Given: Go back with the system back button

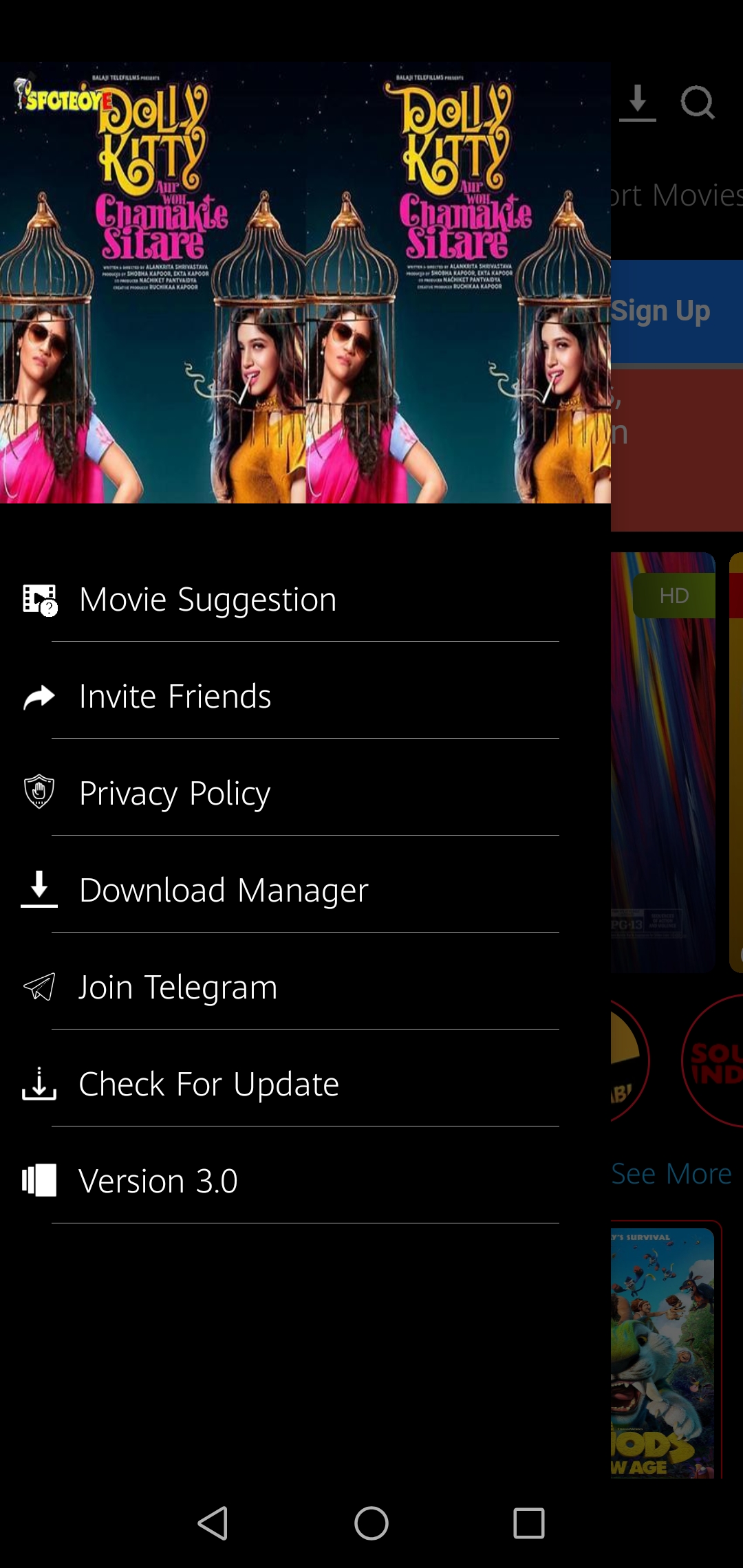Looking at the screenshot, I should click(x=213, y=1523).
